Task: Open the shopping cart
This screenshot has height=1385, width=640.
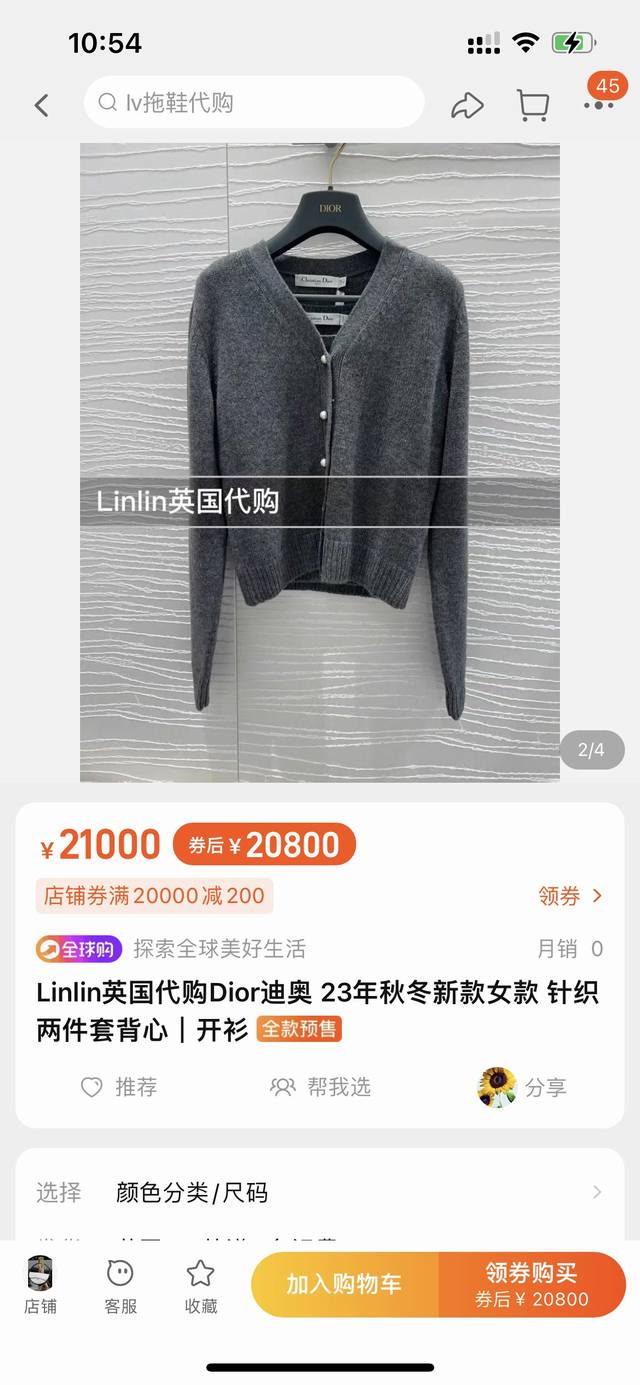Action: (x=532, y=104)
